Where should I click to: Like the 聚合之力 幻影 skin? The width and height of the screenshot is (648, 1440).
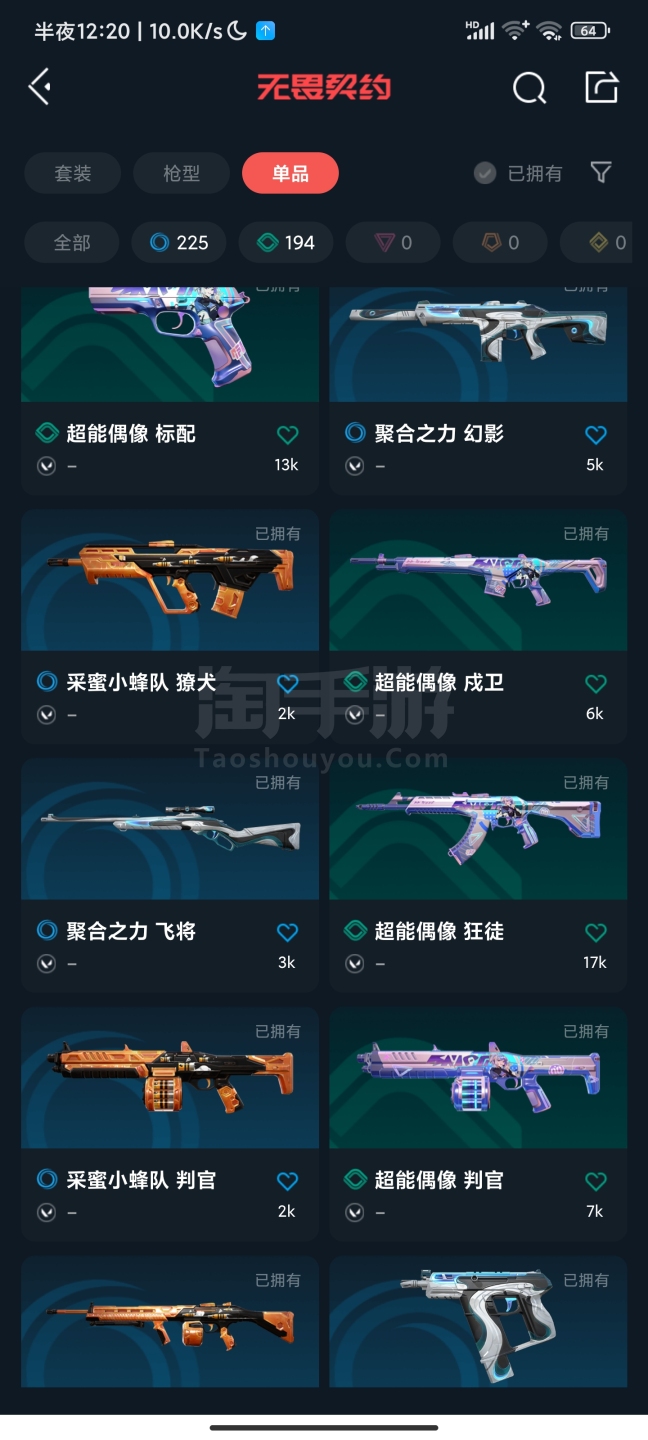point(595,434)
